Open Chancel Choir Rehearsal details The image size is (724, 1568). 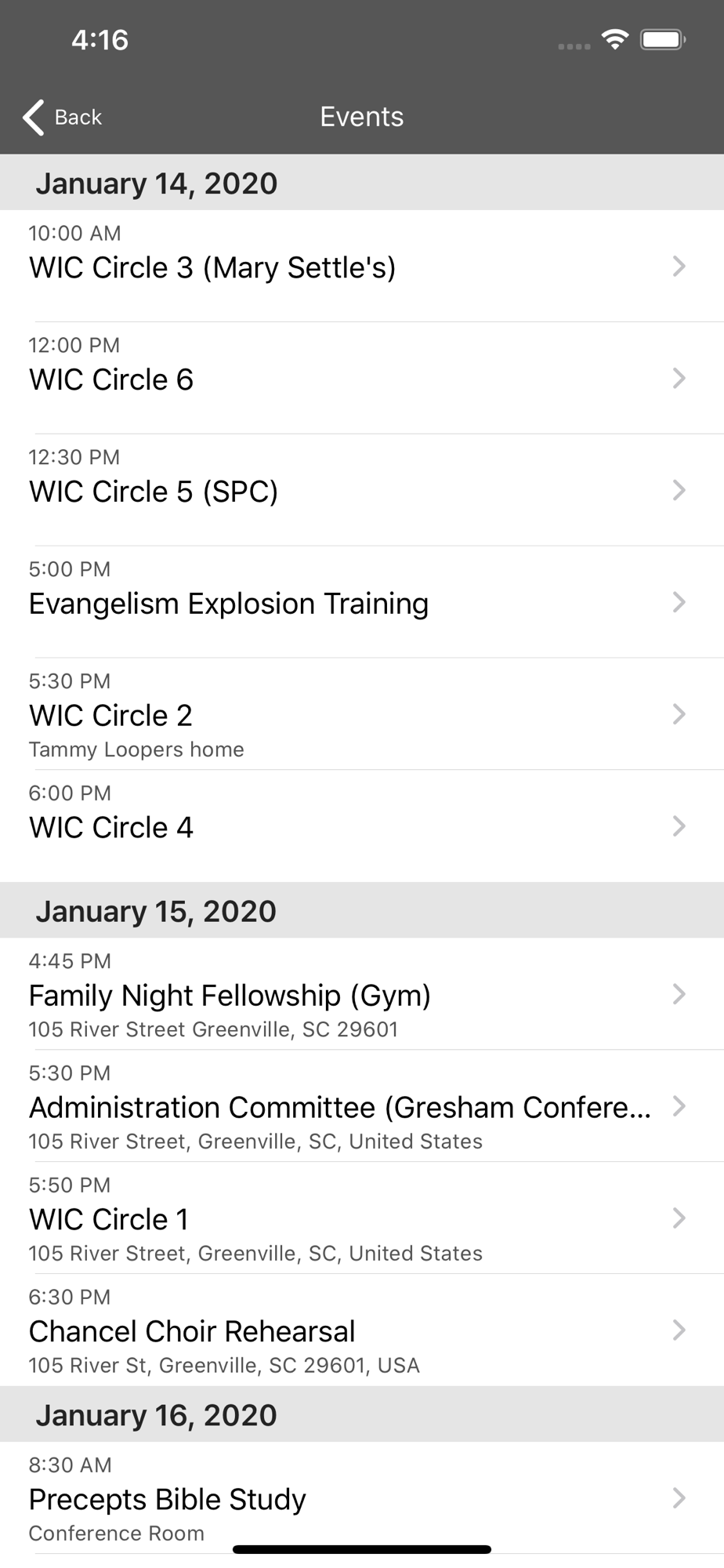click(362, 1330)
